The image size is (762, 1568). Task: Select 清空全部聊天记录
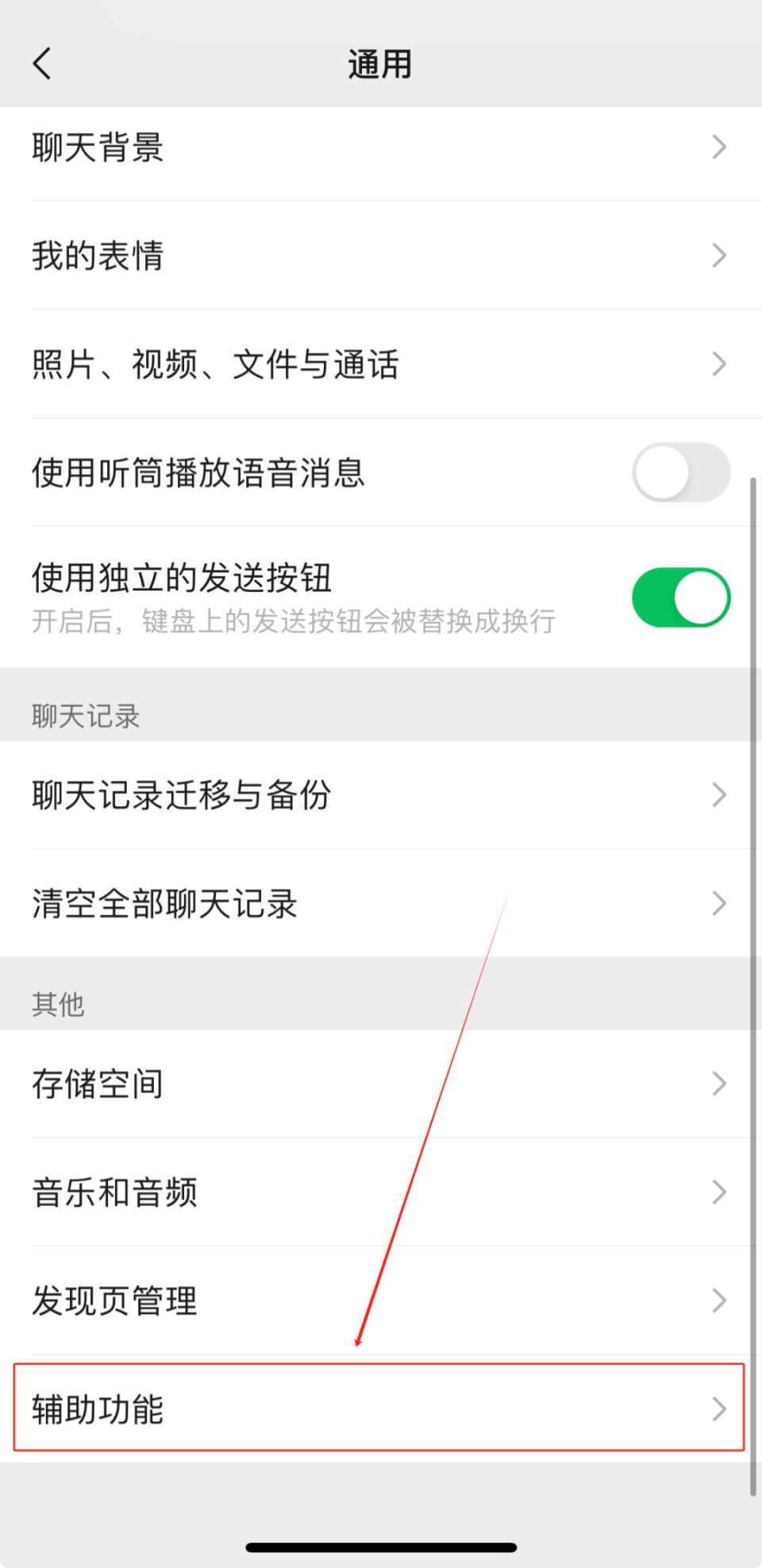pos(379,904)
